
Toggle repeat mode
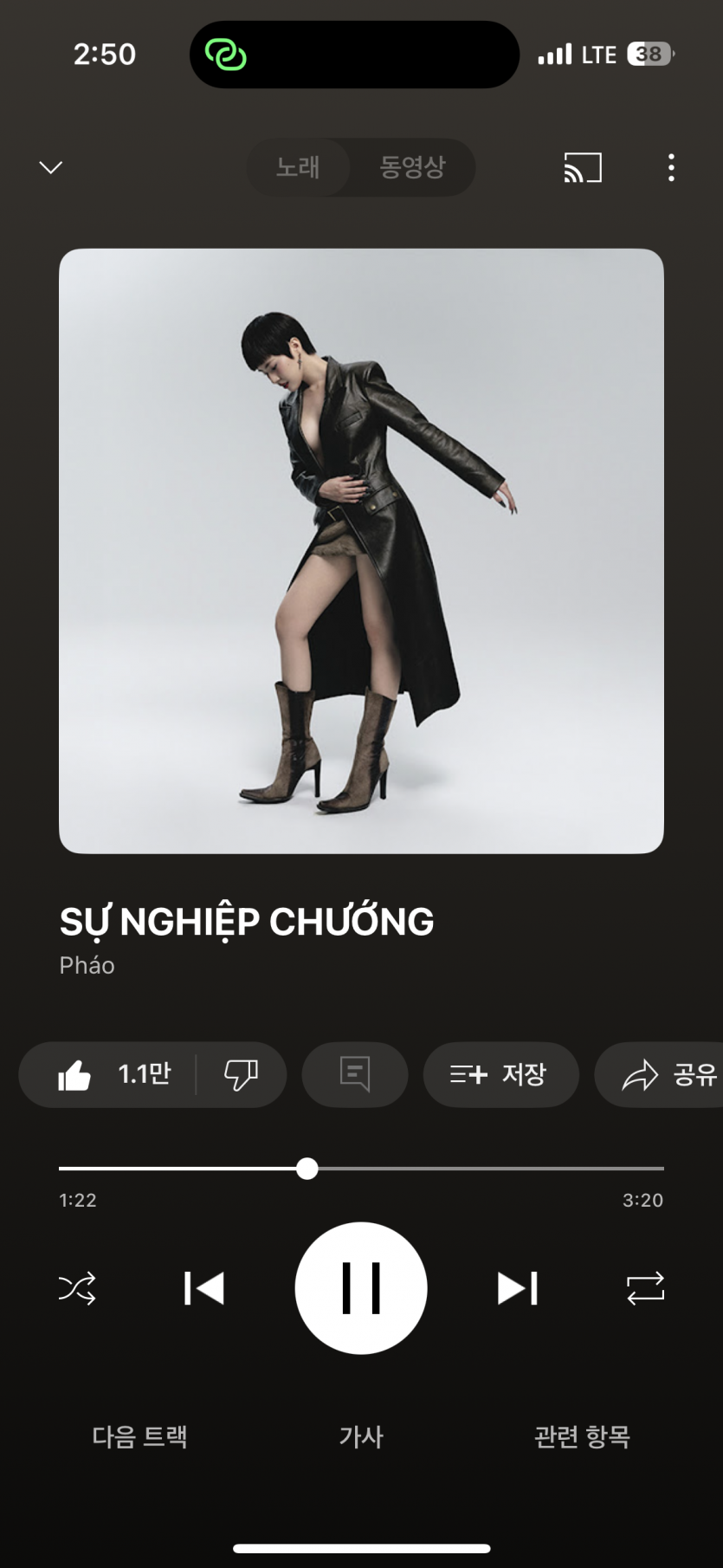645,1288
